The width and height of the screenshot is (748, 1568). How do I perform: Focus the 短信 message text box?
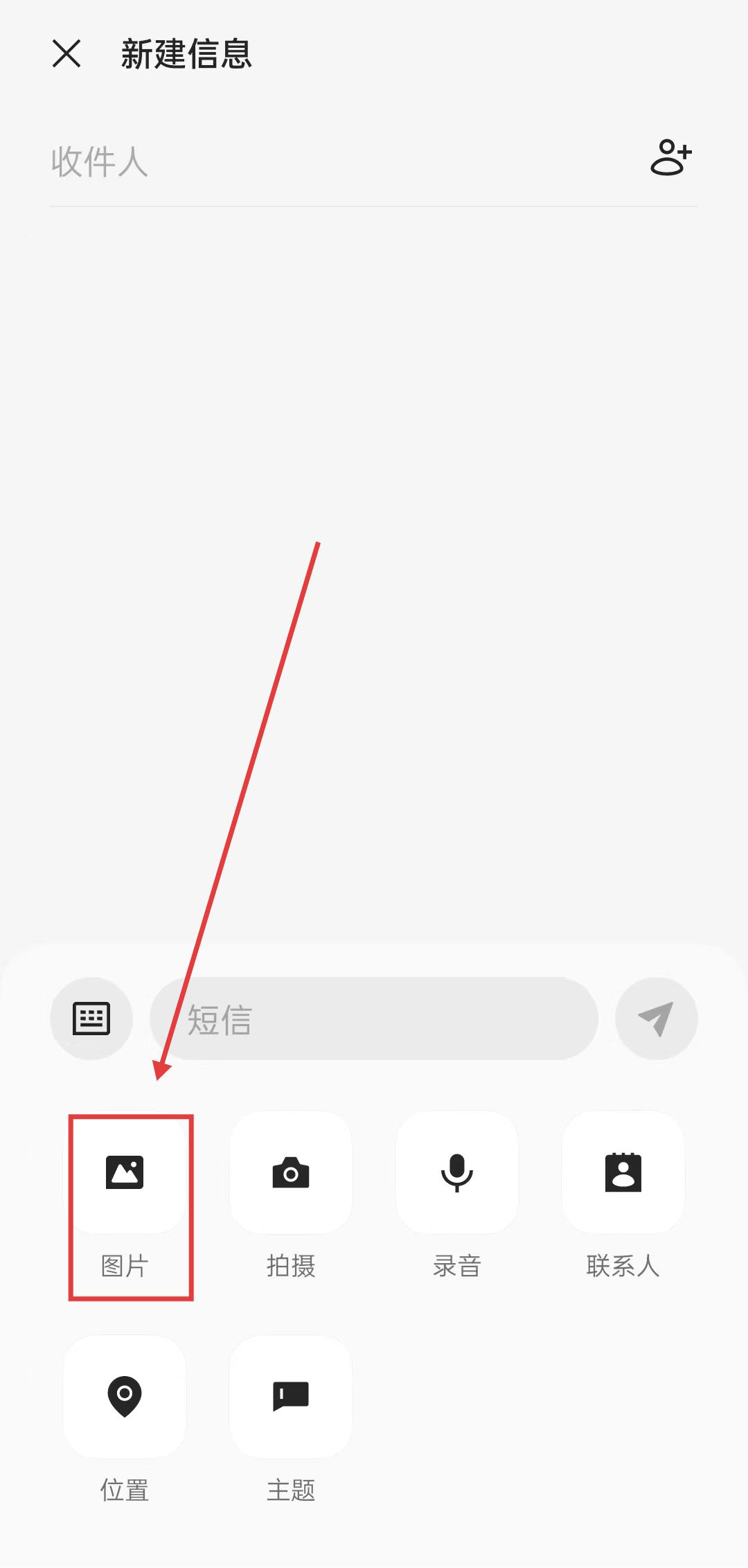(374, 1019)
